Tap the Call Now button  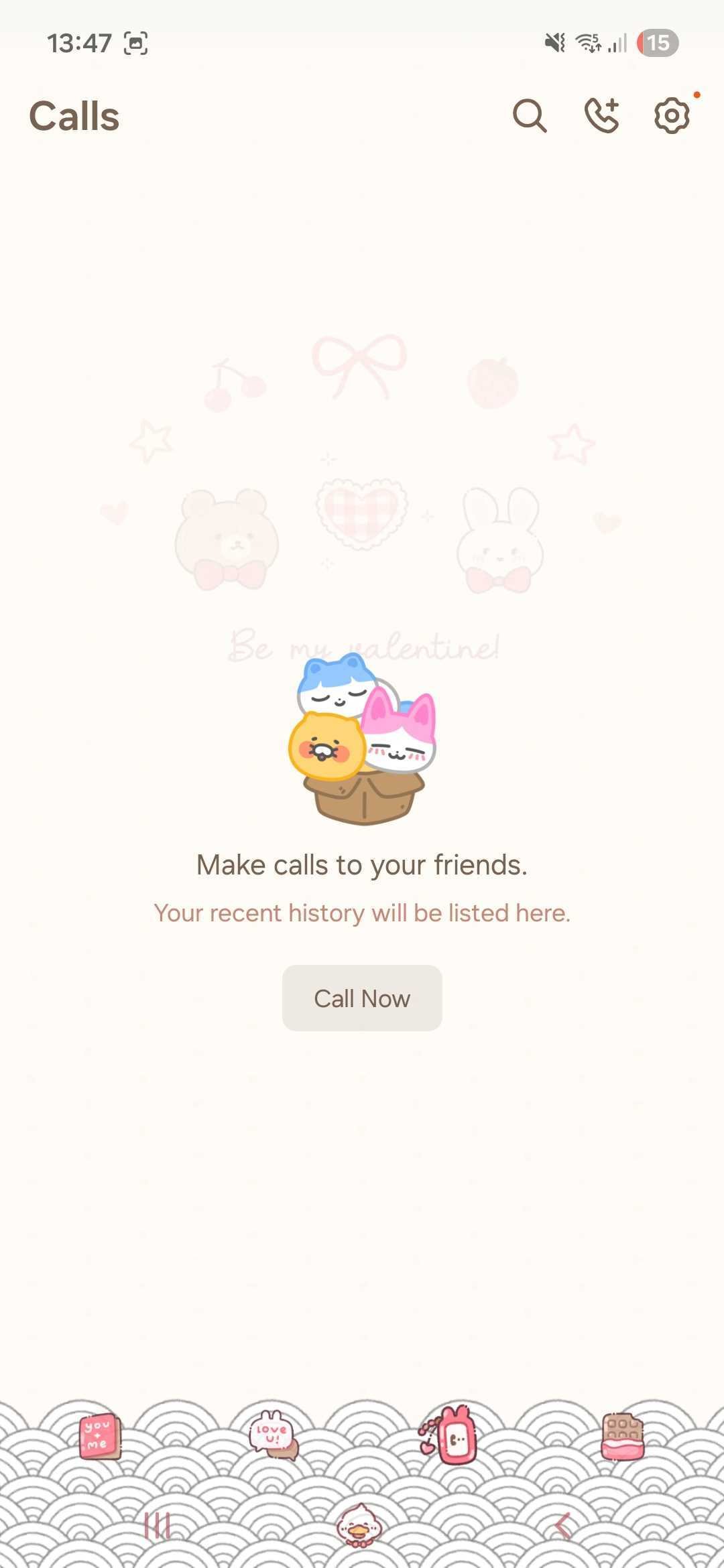(362, 998)
